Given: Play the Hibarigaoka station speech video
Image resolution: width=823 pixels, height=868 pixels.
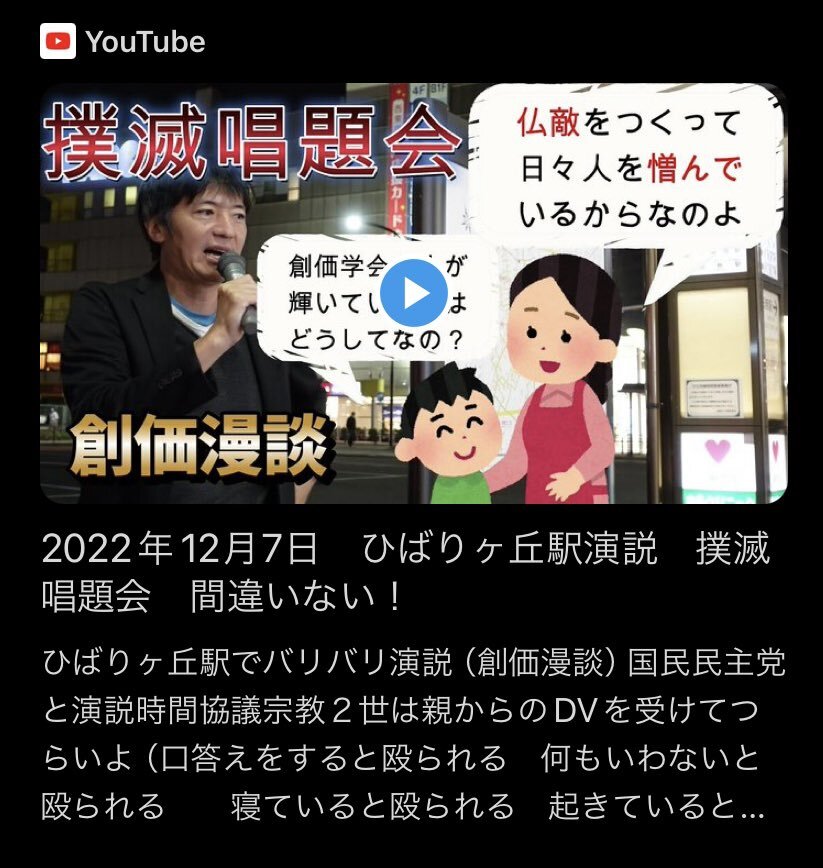Looking at the screenshot, I should pos(414,292).
